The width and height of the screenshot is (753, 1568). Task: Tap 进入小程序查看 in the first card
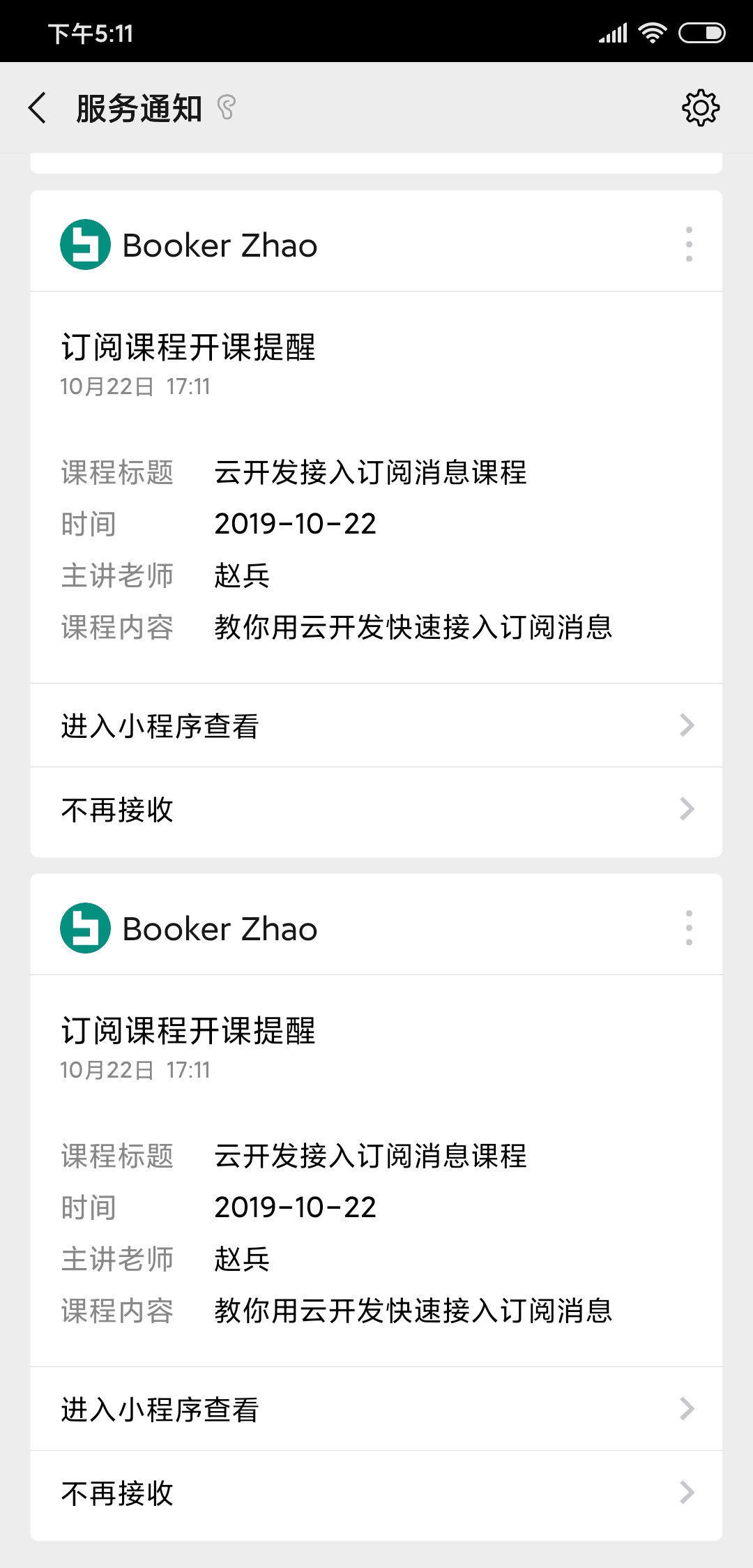[x=376, y=725]
